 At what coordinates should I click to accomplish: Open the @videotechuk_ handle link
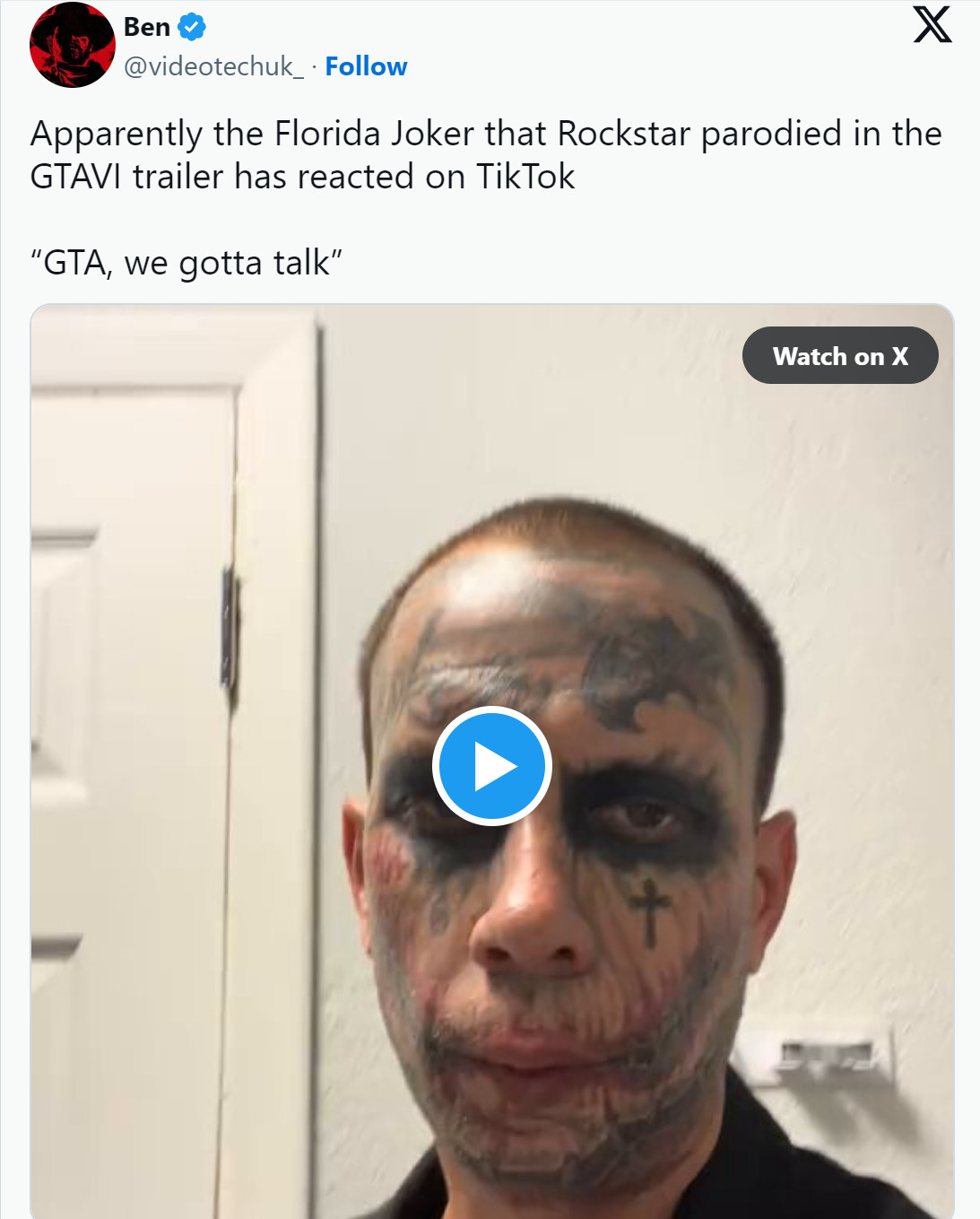coord(213,66)
